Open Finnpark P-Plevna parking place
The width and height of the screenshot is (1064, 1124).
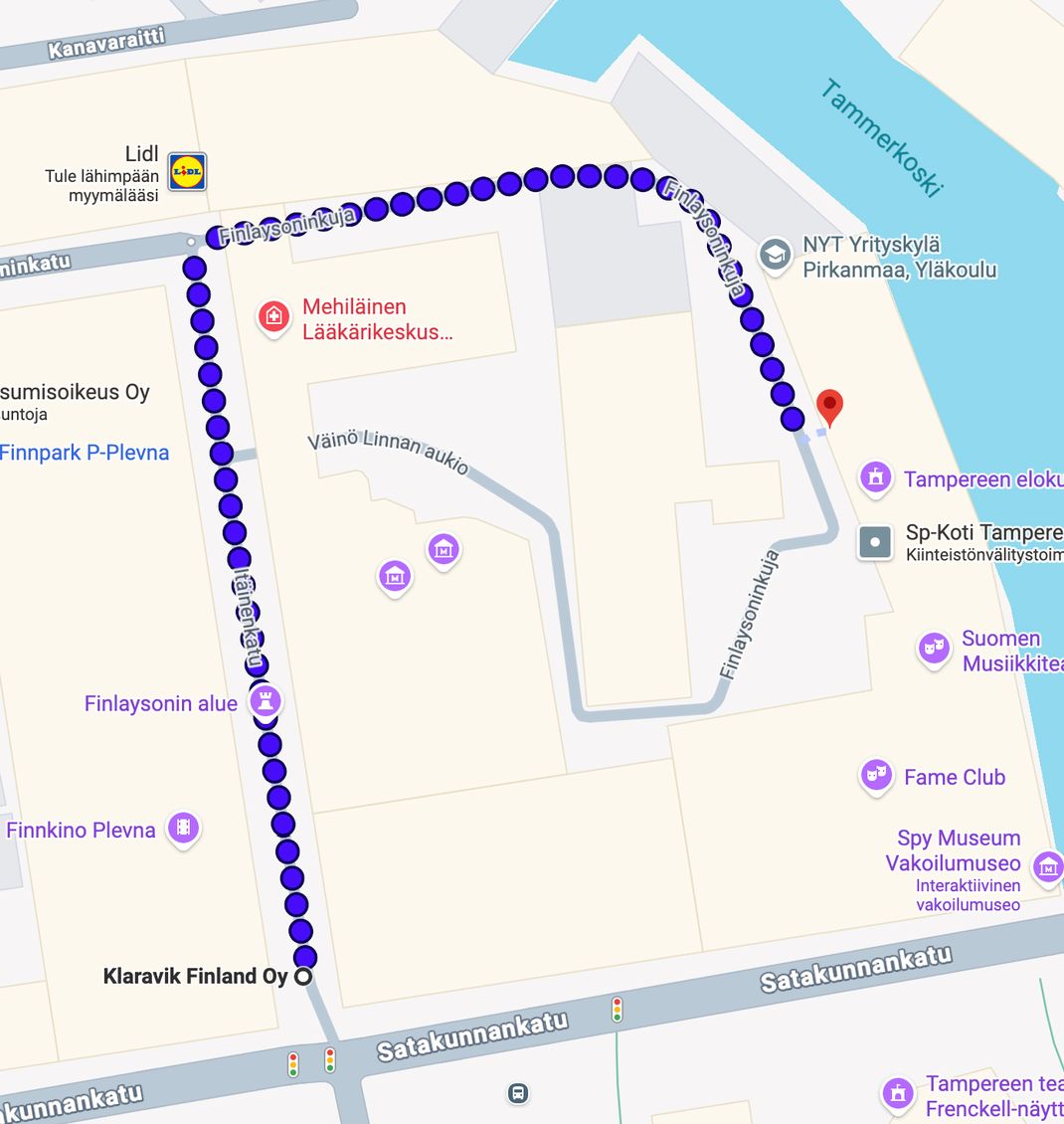85,453
